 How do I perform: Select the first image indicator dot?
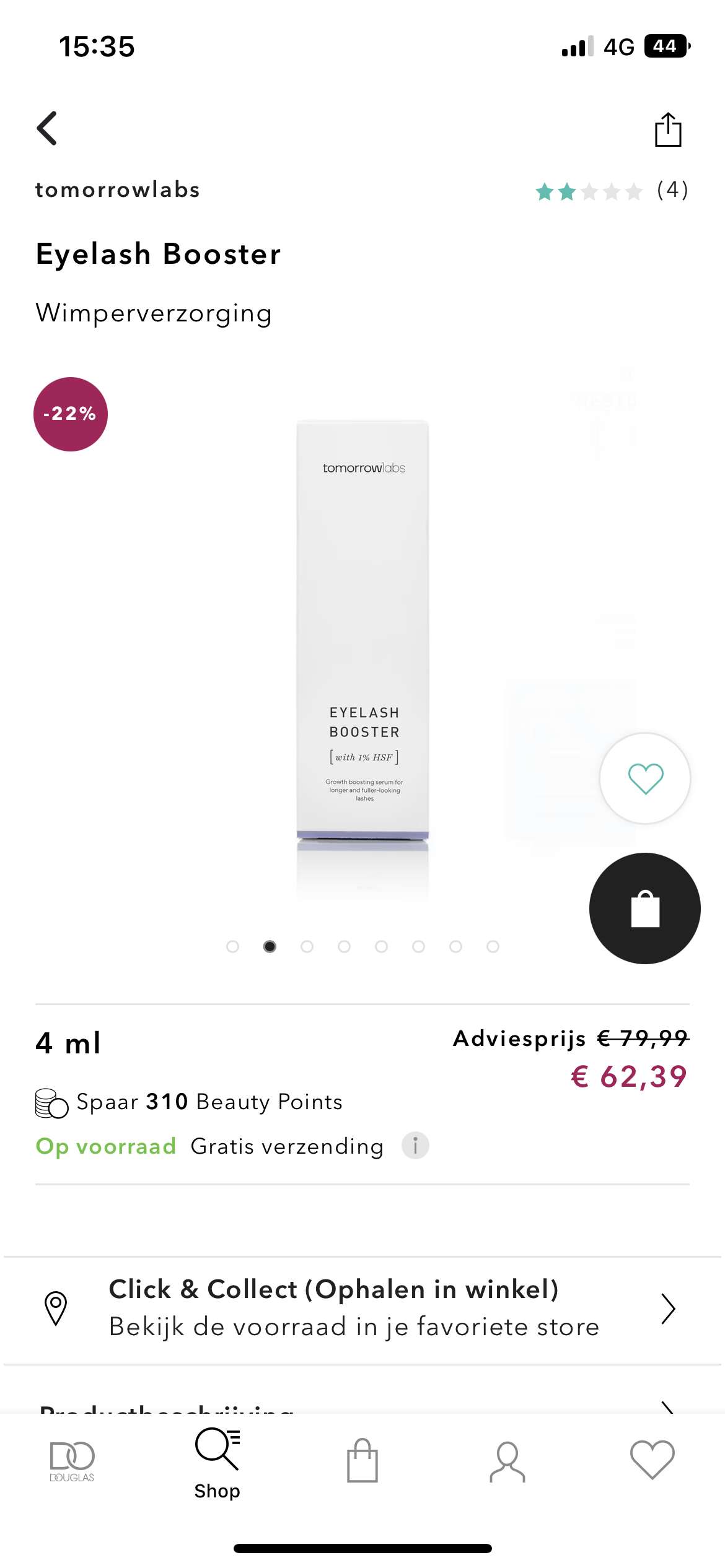pos(232,946)
